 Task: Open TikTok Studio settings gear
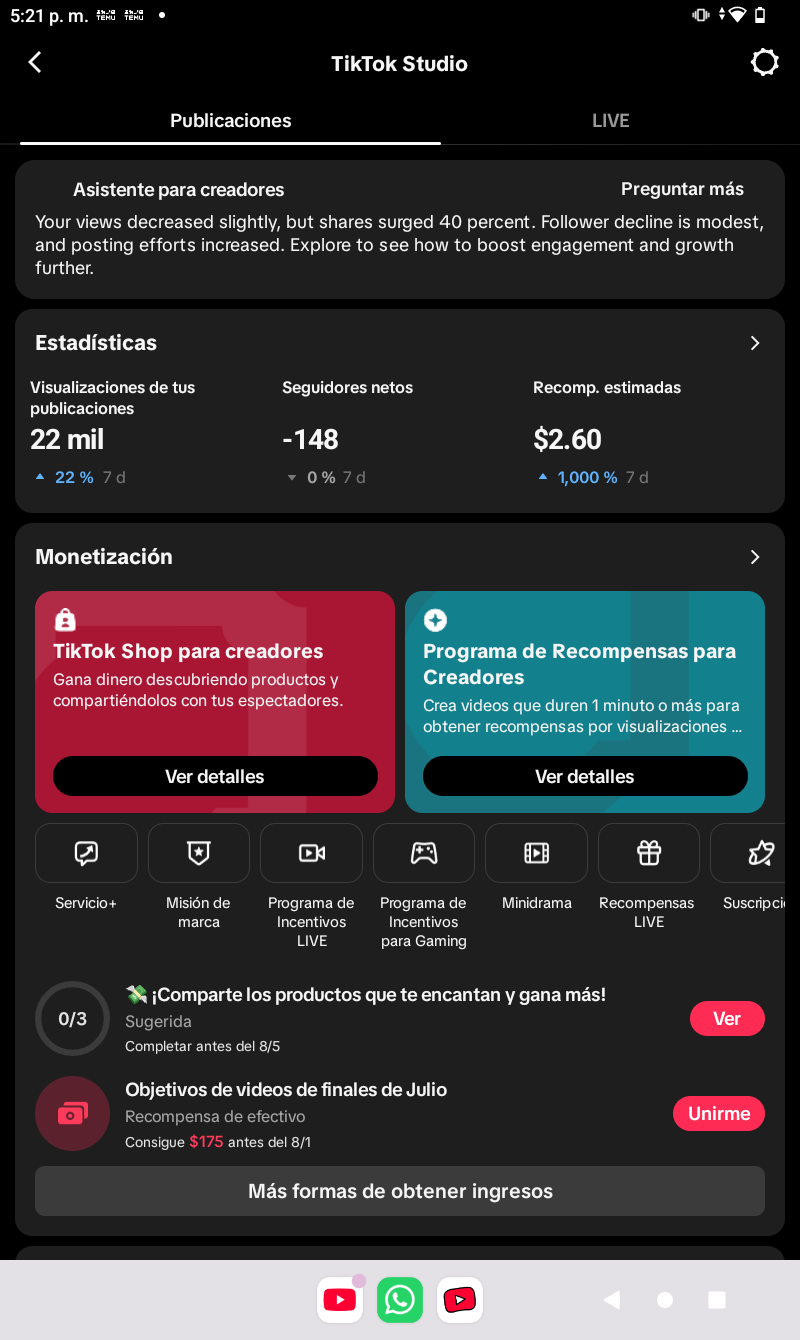(x=764, y=63)
